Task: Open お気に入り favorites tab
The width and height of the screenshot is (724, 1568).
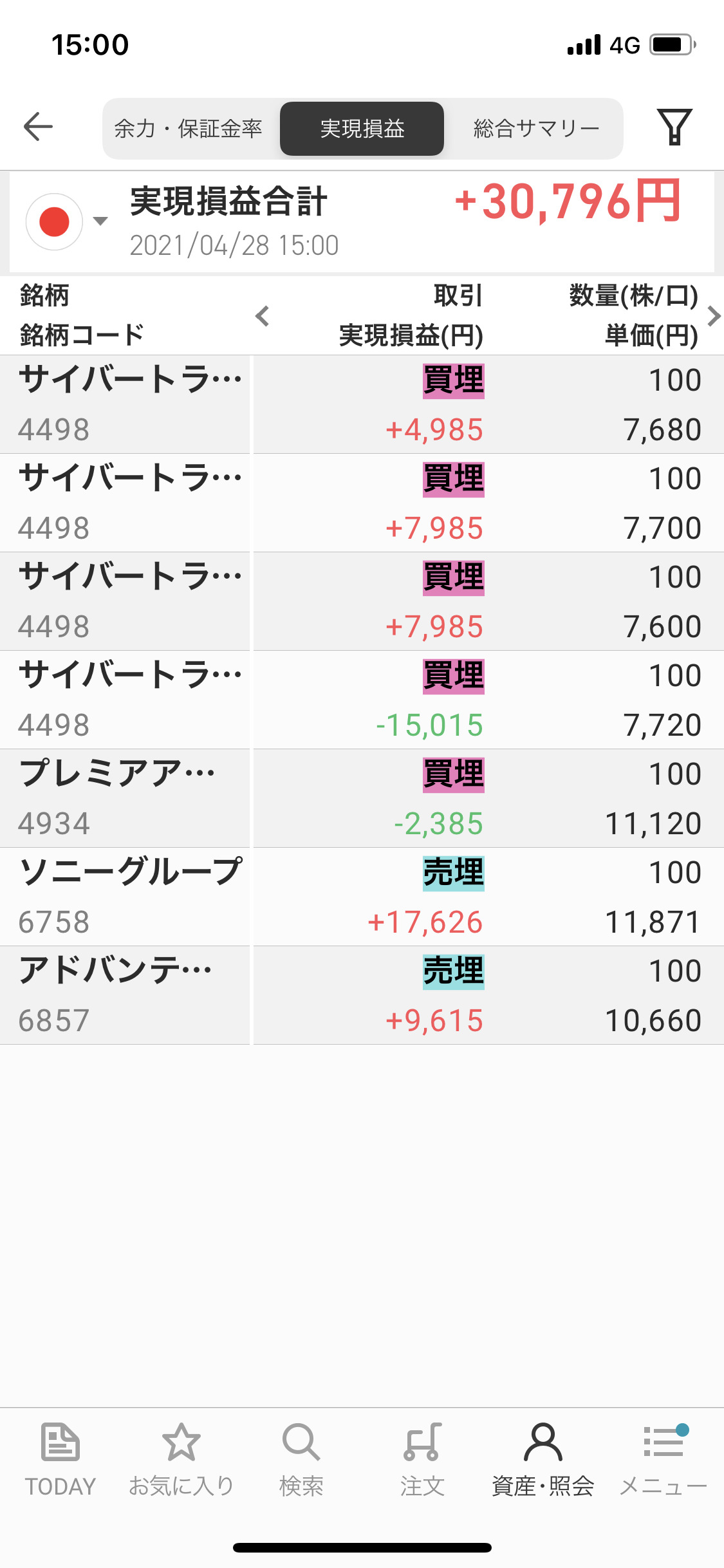Action: tap(181, 1459)
